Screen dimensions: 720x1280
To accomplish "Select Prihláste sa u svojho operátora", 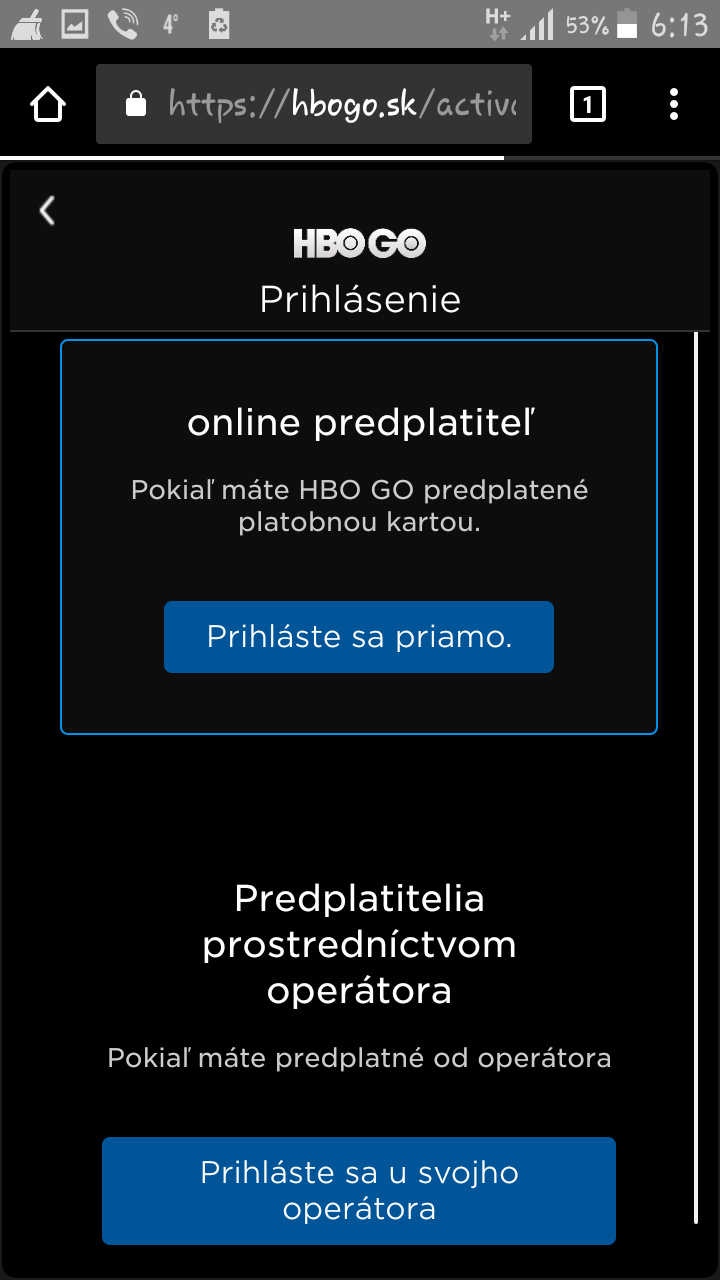I will click(359, 1191).
